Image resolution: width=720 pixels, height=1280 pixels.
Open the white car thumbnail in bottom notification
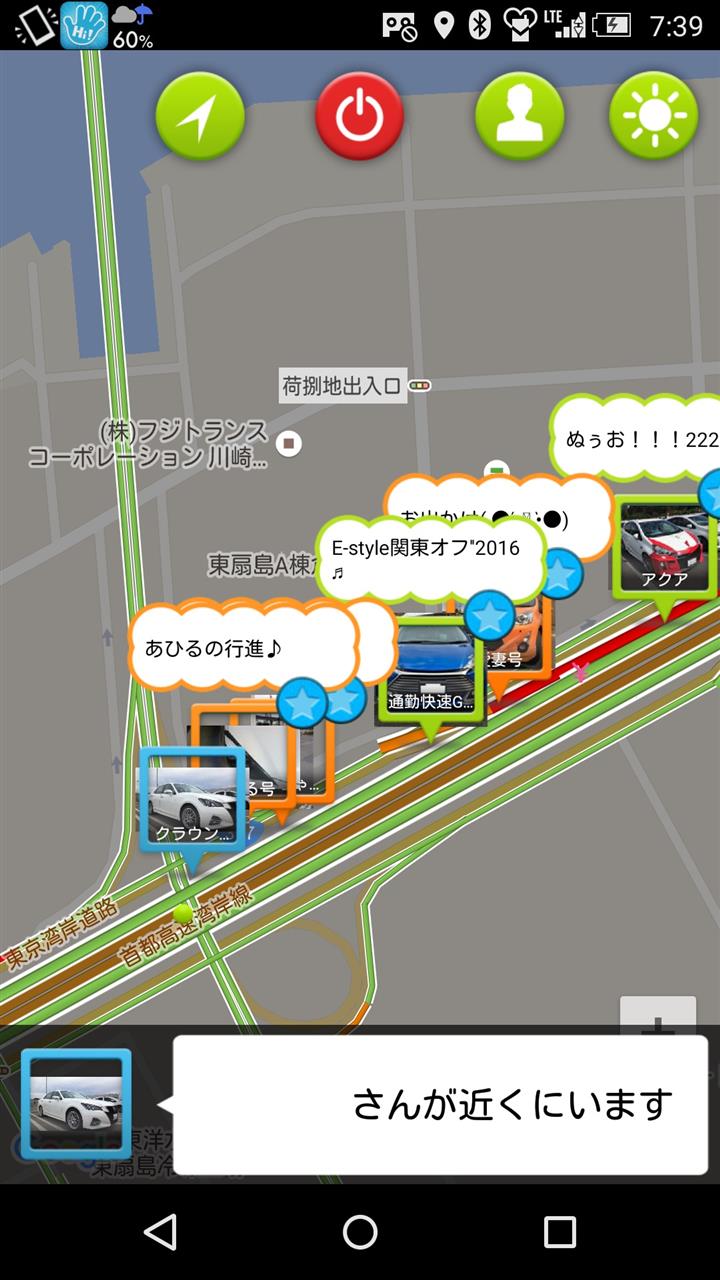77,1104
